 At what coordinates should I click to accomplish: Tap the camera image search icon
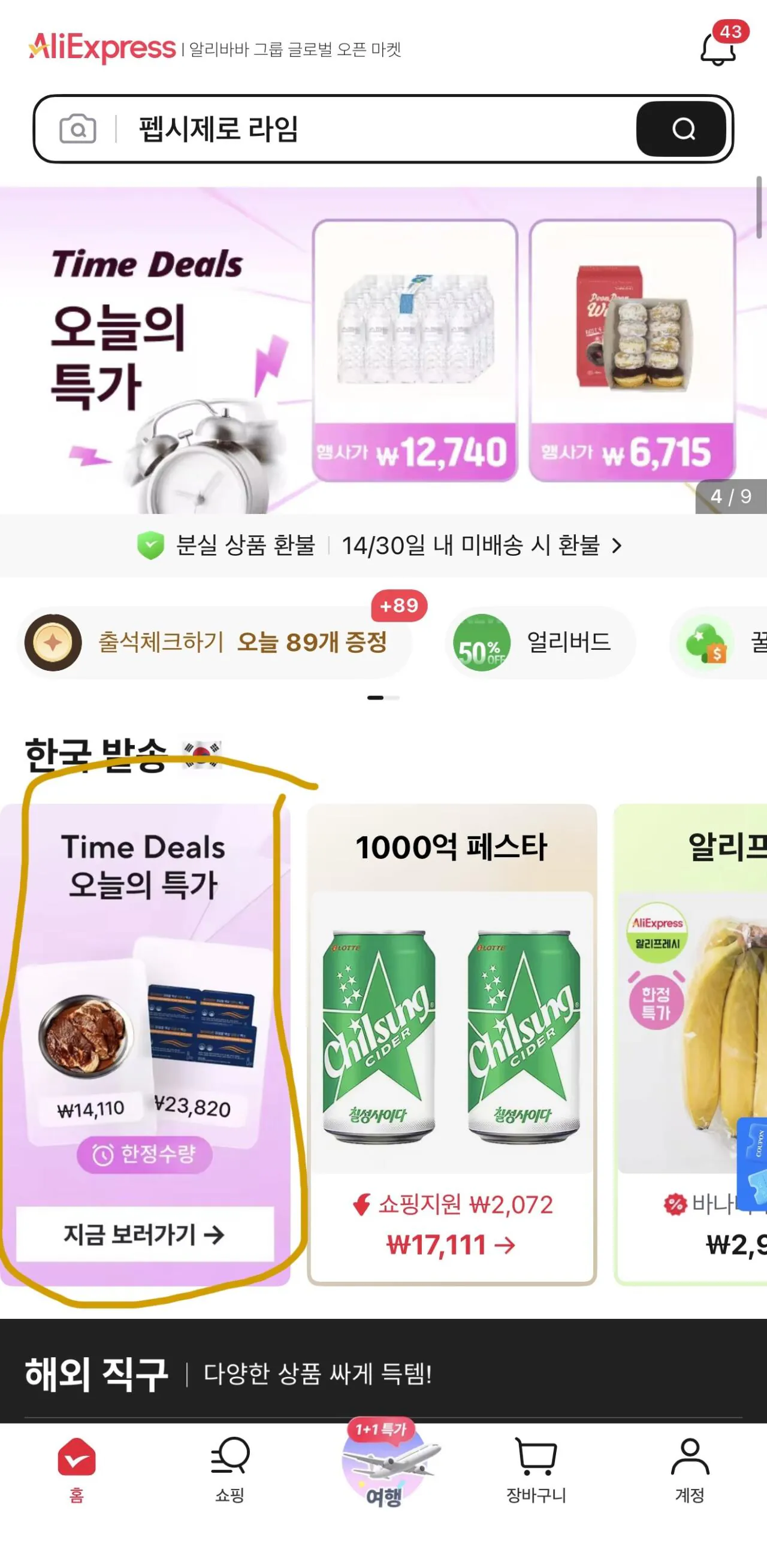coord(78,129)
